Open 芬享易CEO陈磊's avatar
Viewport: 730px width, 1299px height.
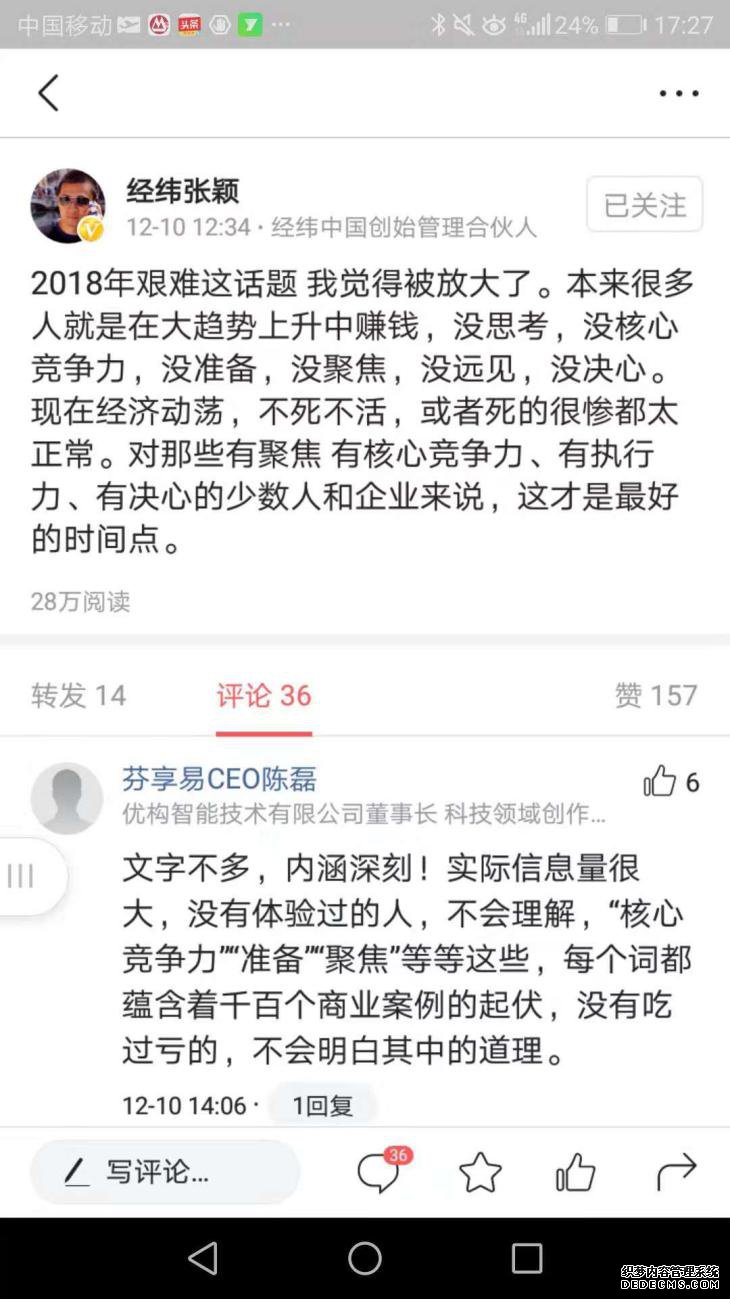[x=67, y=798]
